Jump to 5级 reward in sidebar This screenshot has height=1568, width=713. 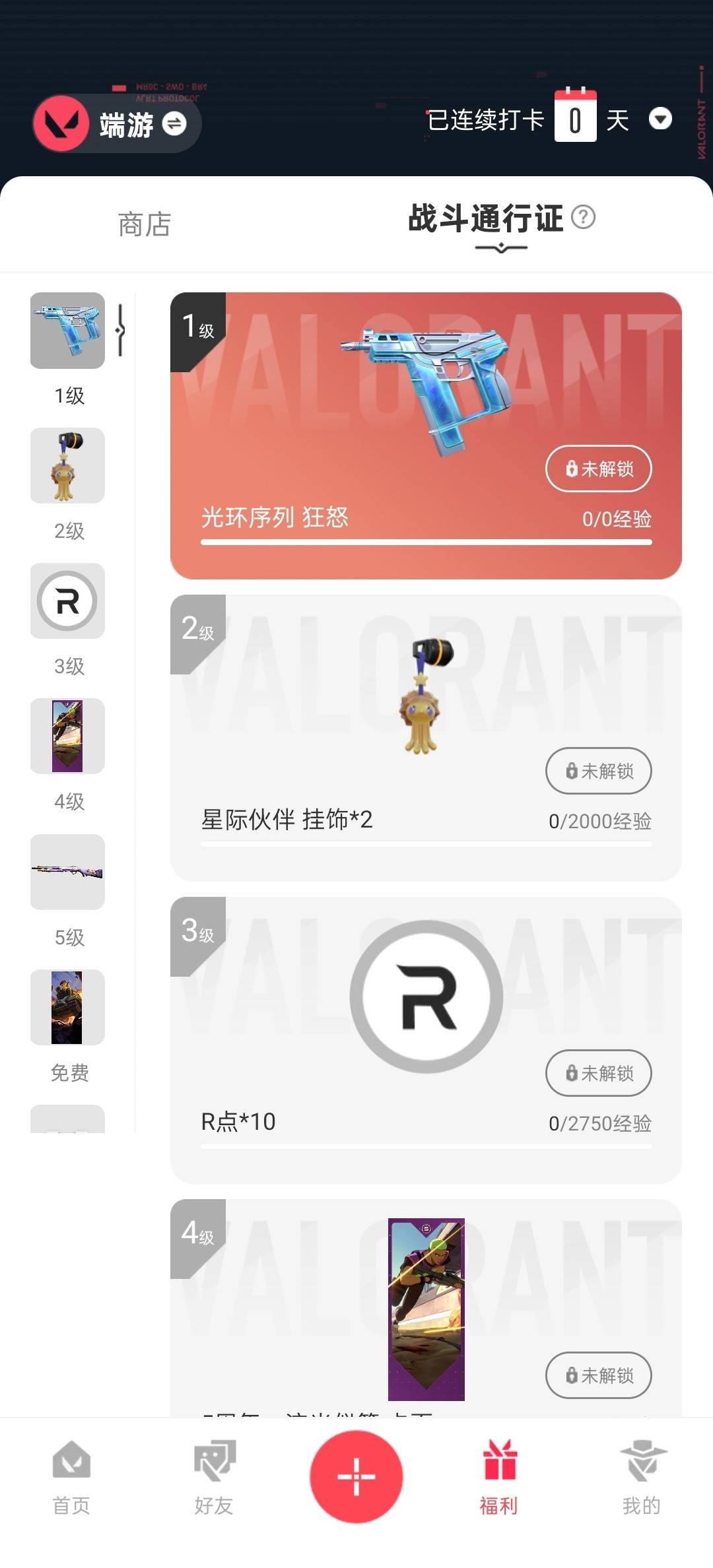click(x=67, y=872)
